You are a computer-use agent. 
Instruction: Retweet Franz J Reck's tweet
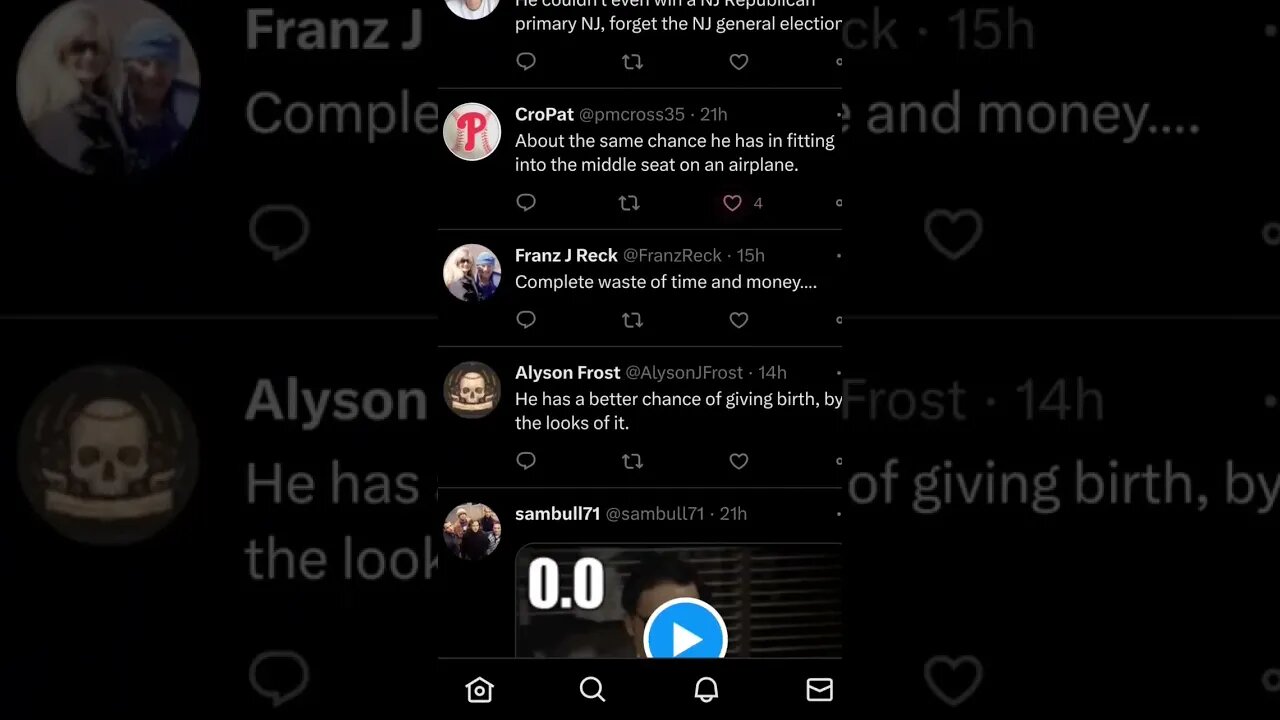tap(632, 320)
